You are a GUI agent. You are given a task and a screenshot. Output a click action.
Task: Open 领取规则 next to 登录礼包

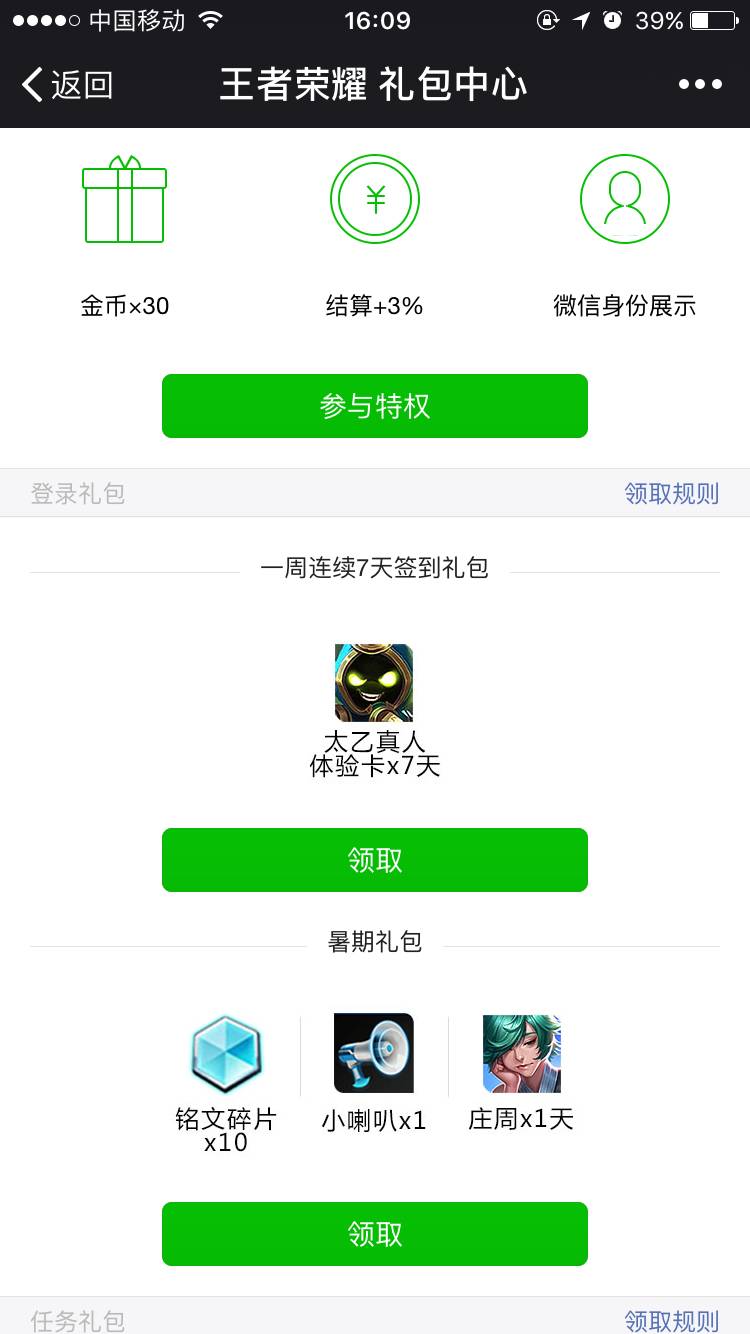672,493
